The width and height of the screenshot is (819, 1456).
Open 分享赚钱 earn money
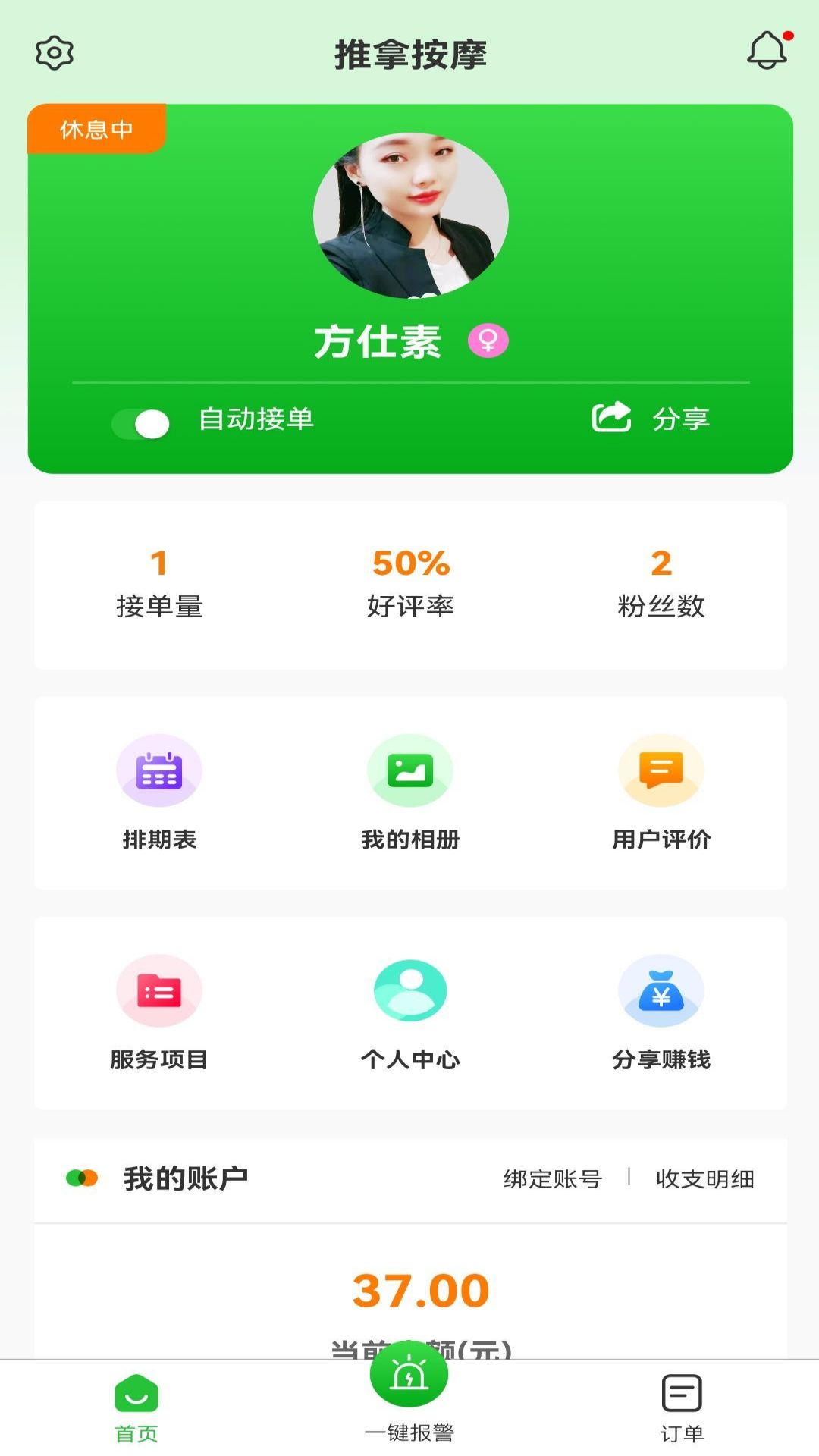click(661, 1012)
